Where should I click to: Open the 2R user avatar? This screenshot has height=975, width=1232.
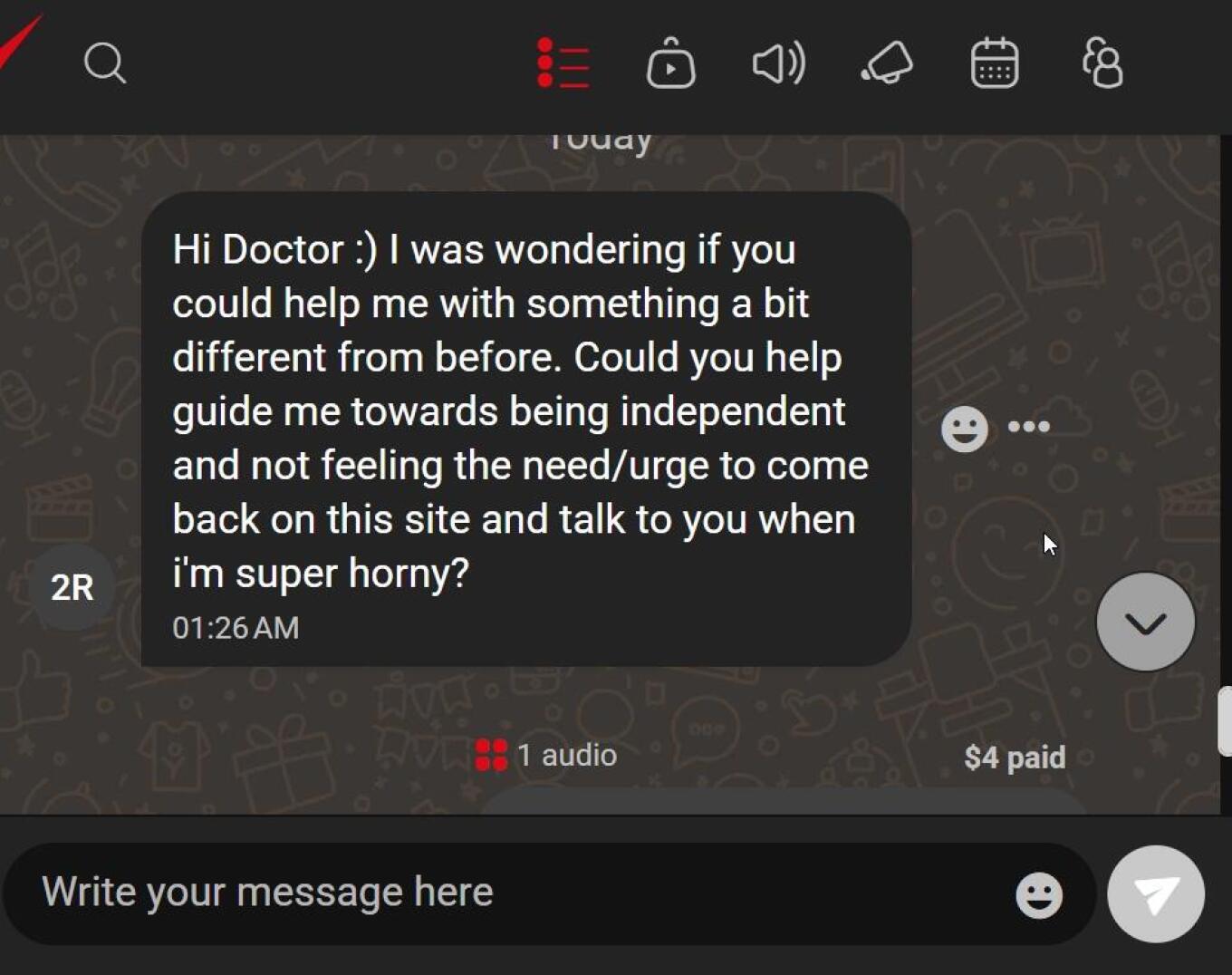point(72,587)
